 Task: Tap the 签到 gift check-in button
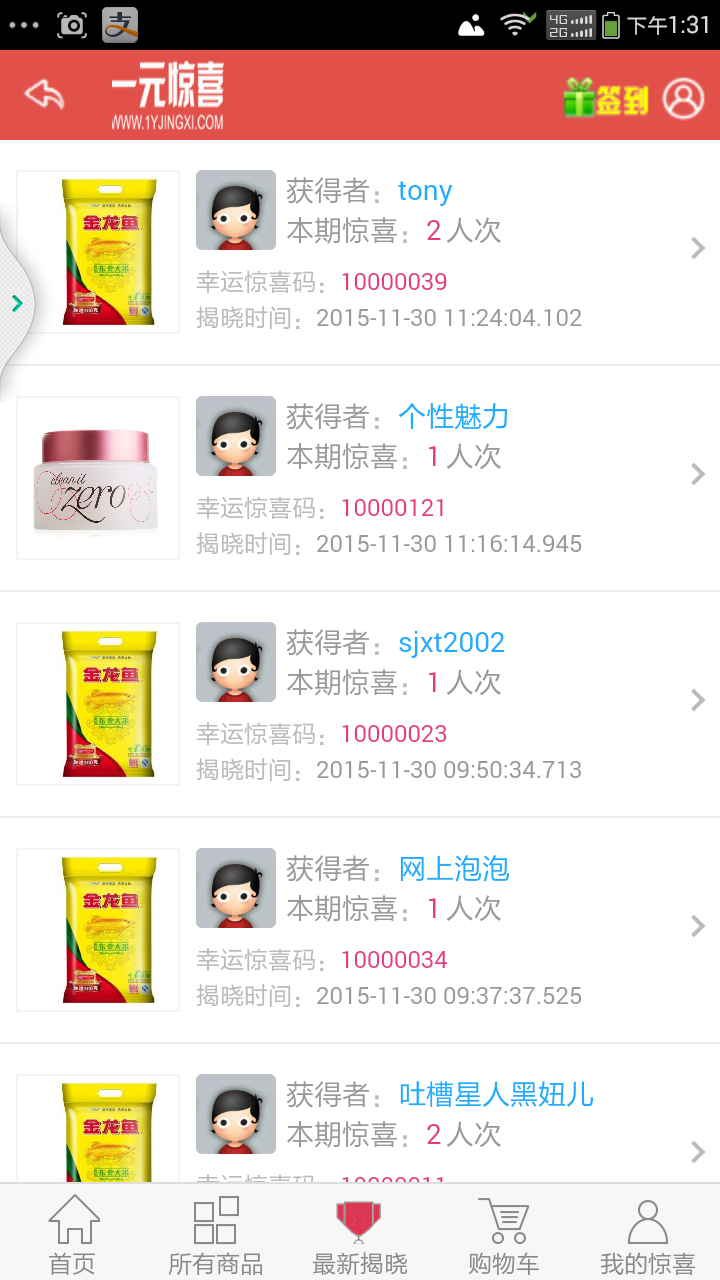coord(606,98)
